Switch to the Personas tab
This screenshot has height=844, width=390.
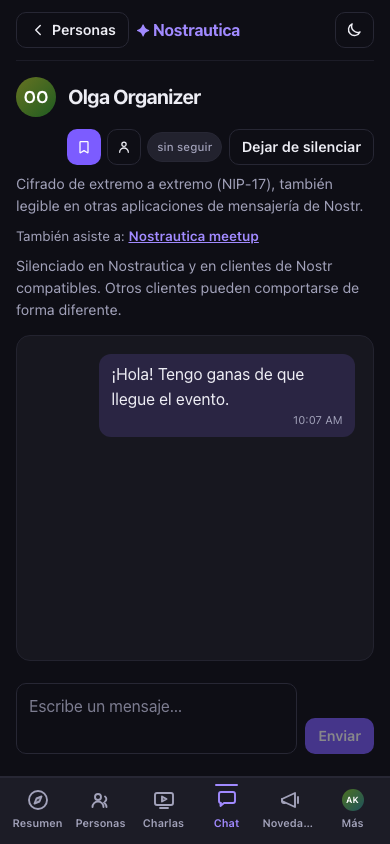(x=100, y=810)
